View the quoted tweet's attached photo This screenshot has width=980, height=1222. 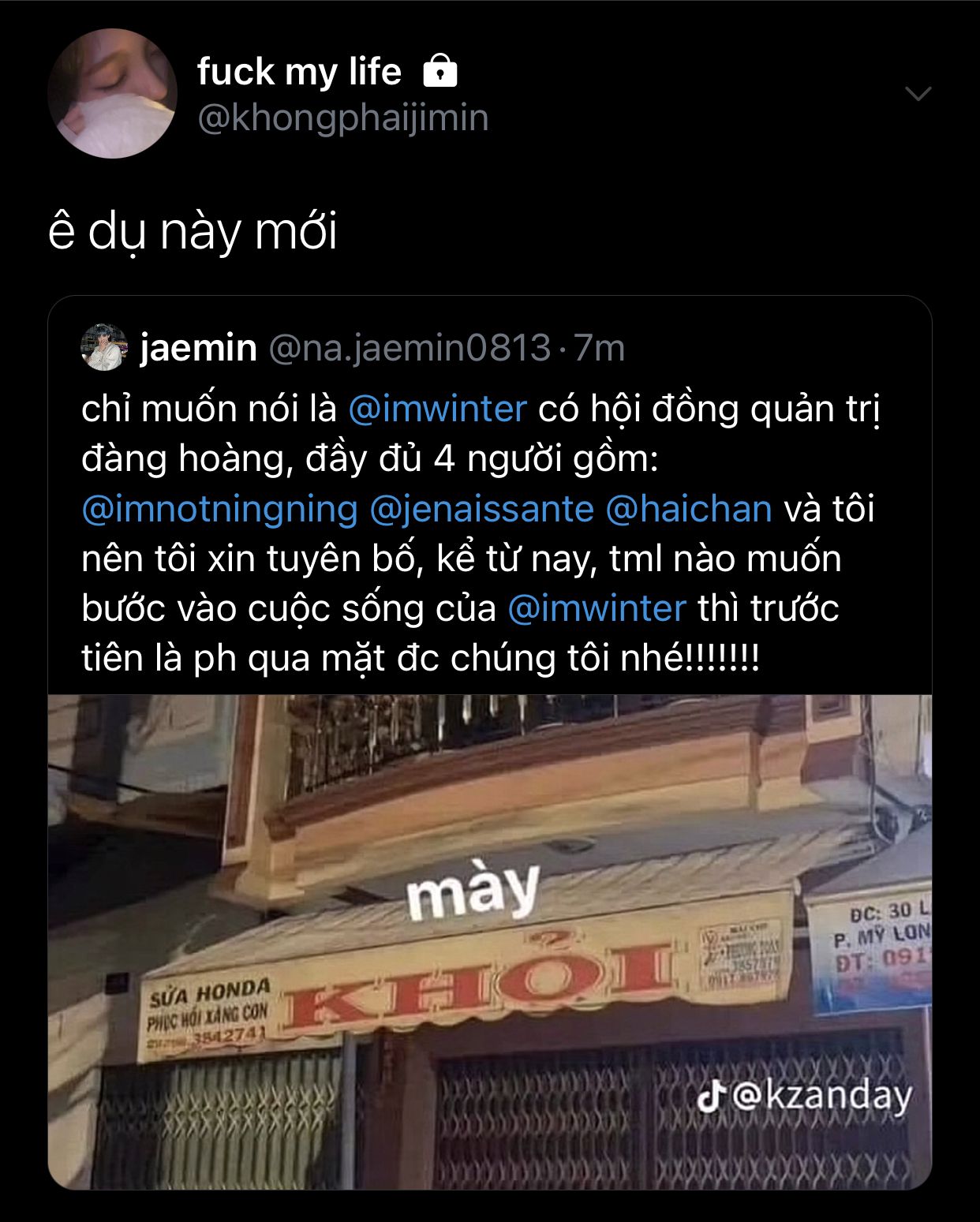point(489,941)
